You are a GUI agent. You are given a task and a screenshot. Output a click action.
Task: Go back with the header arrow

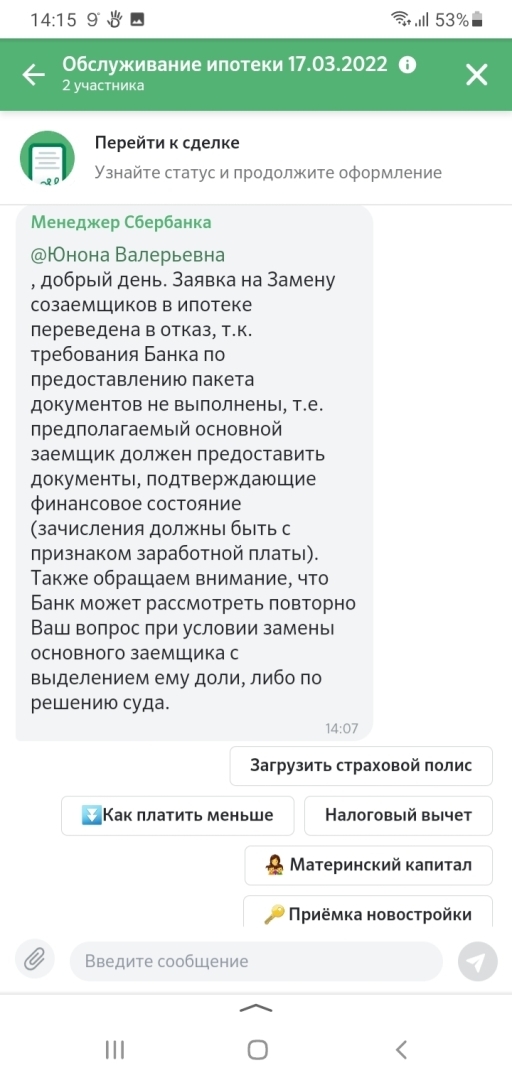click(x=33, y=74)
